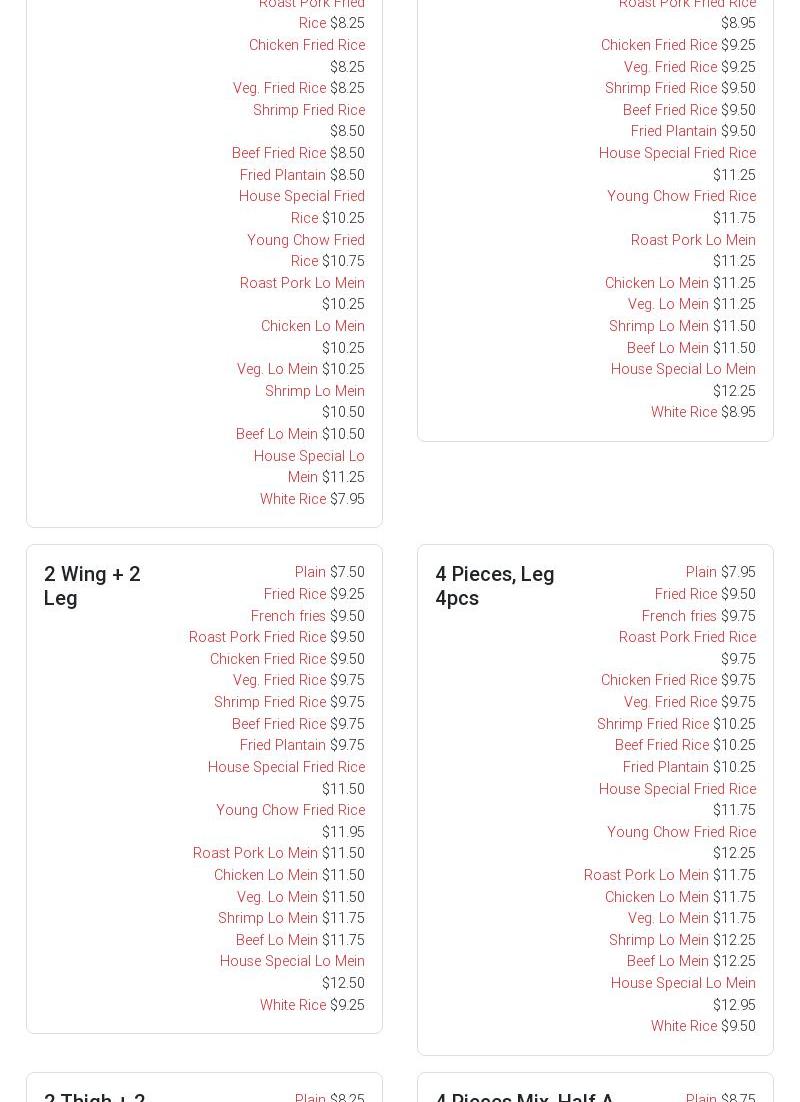Open the 2 Wing + 2 Leg item
Image resolution: width=800 pixels, height=1102 pixels.
92,586
